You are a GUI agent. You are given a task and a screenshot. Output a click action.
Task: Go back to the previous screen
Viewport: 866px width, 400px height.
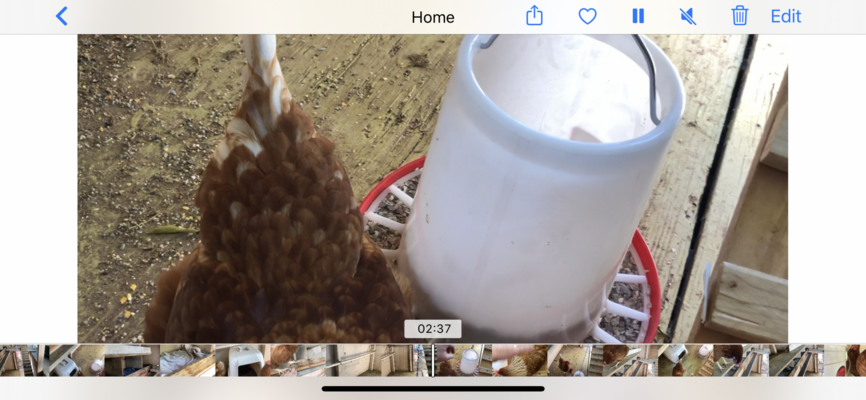click(x=62, y=16)
